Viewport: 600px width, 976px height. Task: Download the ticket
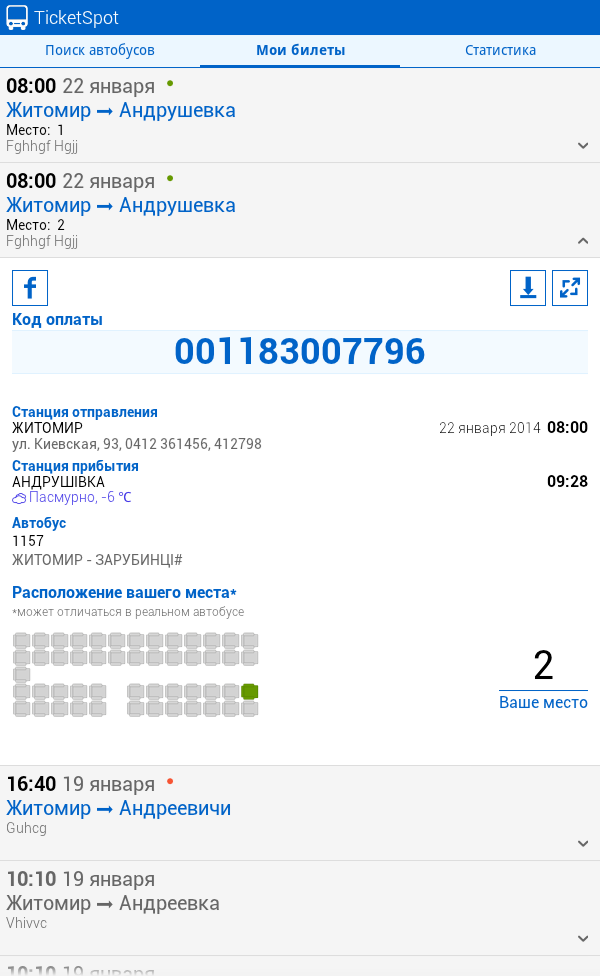(x=528, y=288)
